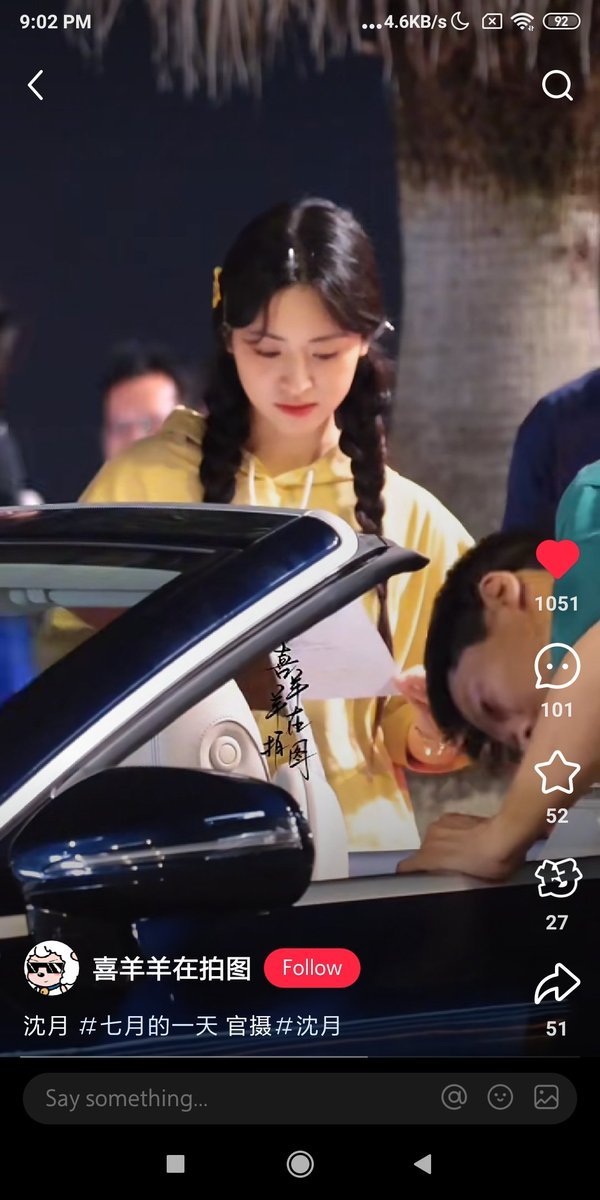Mention someone with the @ icon
The width and height of the screenshot is (600, 1200).
pos(454,1097)
